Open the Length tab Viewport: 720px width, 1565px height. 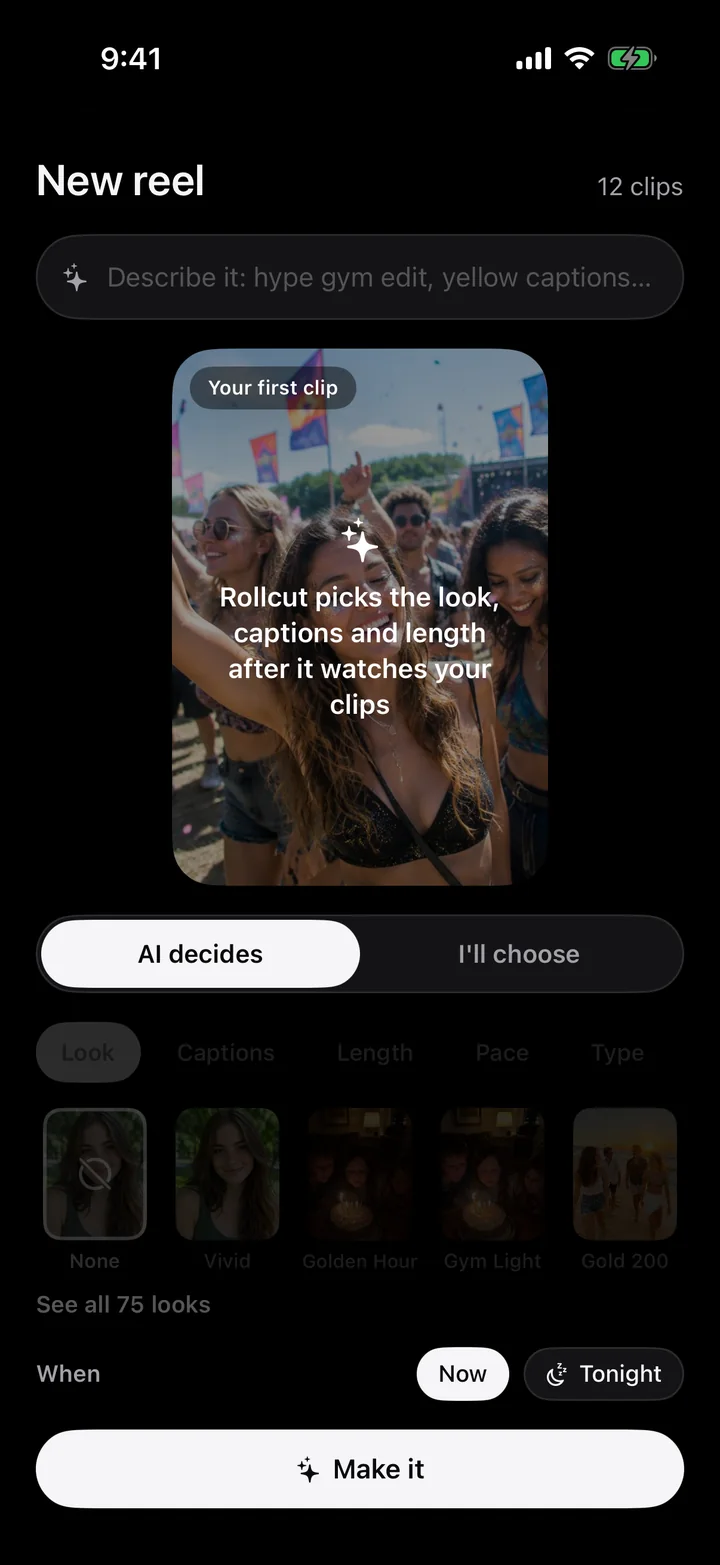[x=375, y=1053]
